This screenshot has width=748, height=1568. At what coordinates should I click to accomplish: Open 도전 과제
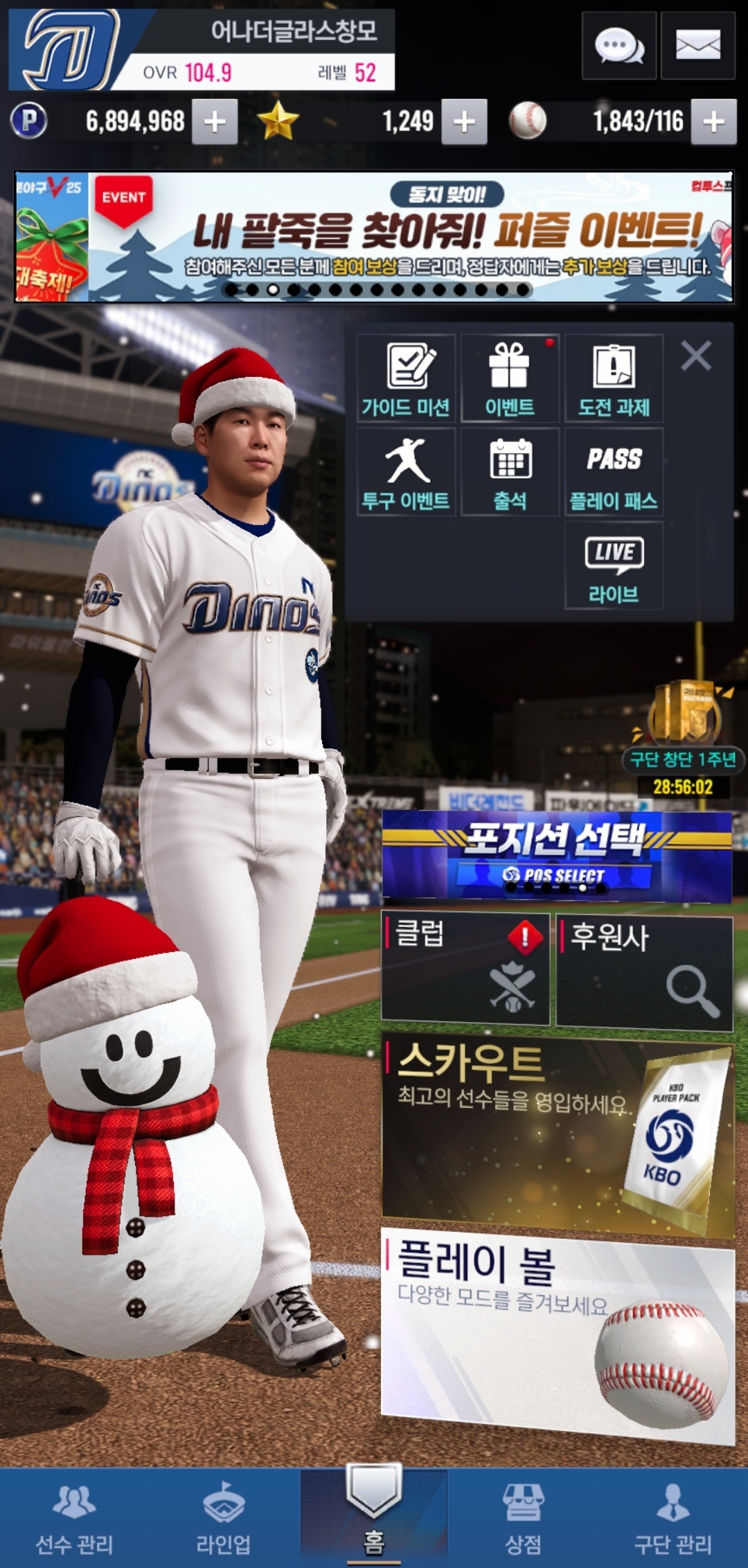pos(614,378)
